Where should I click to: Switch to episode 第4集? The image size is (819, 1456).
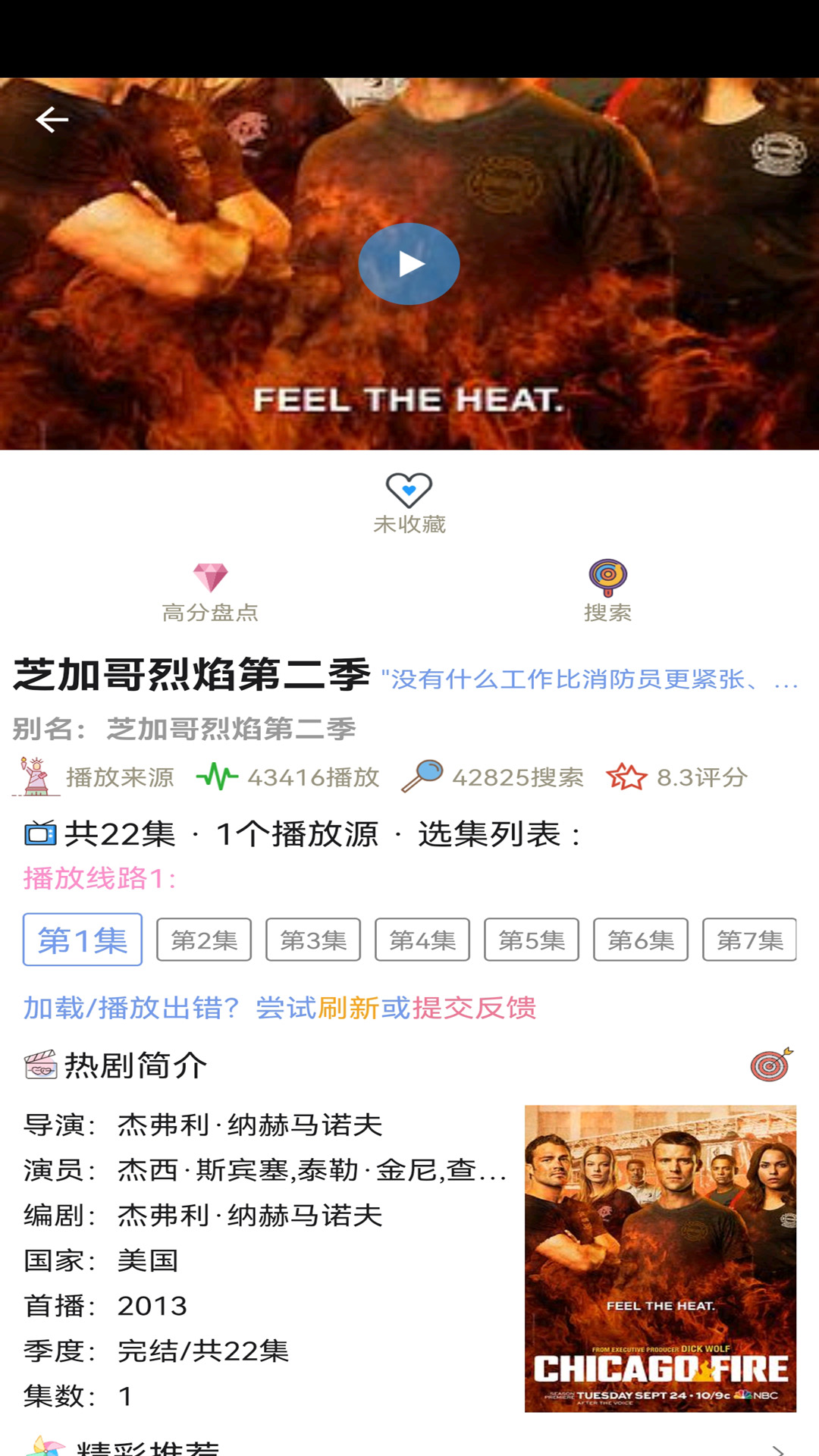[422, 940]
